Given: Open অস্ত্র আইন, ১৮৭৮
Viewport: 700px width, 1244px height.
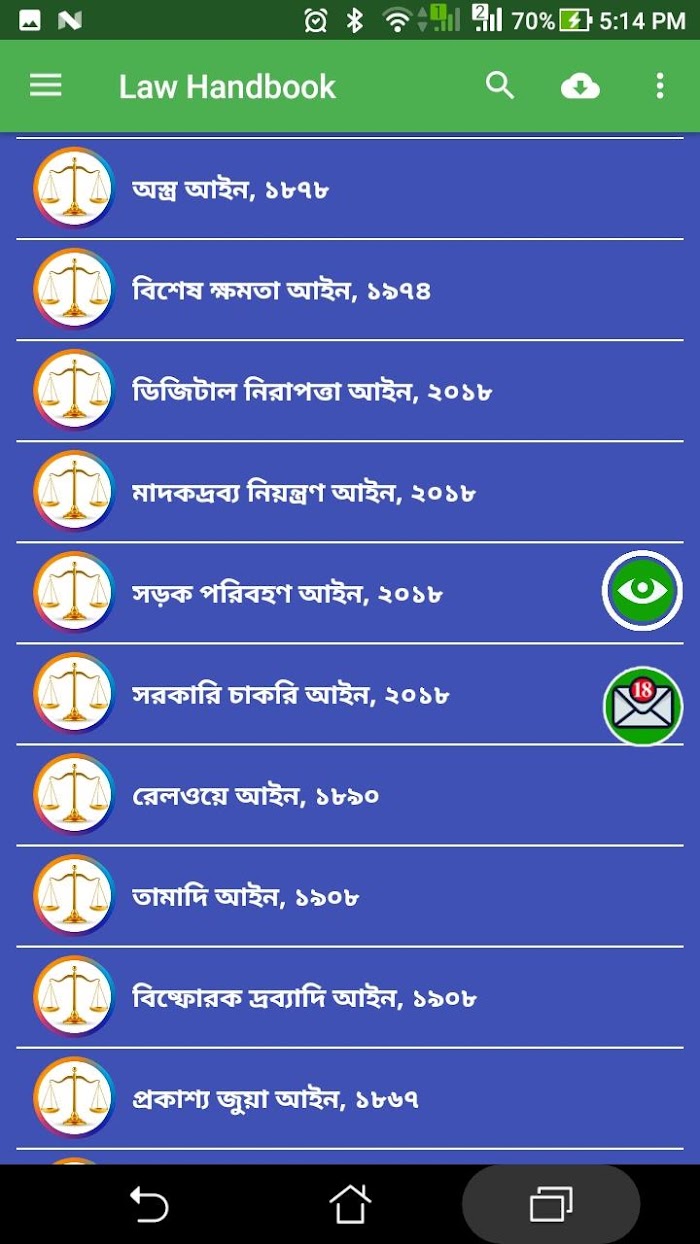Looking at the screenshot, I should click(350, 189).
